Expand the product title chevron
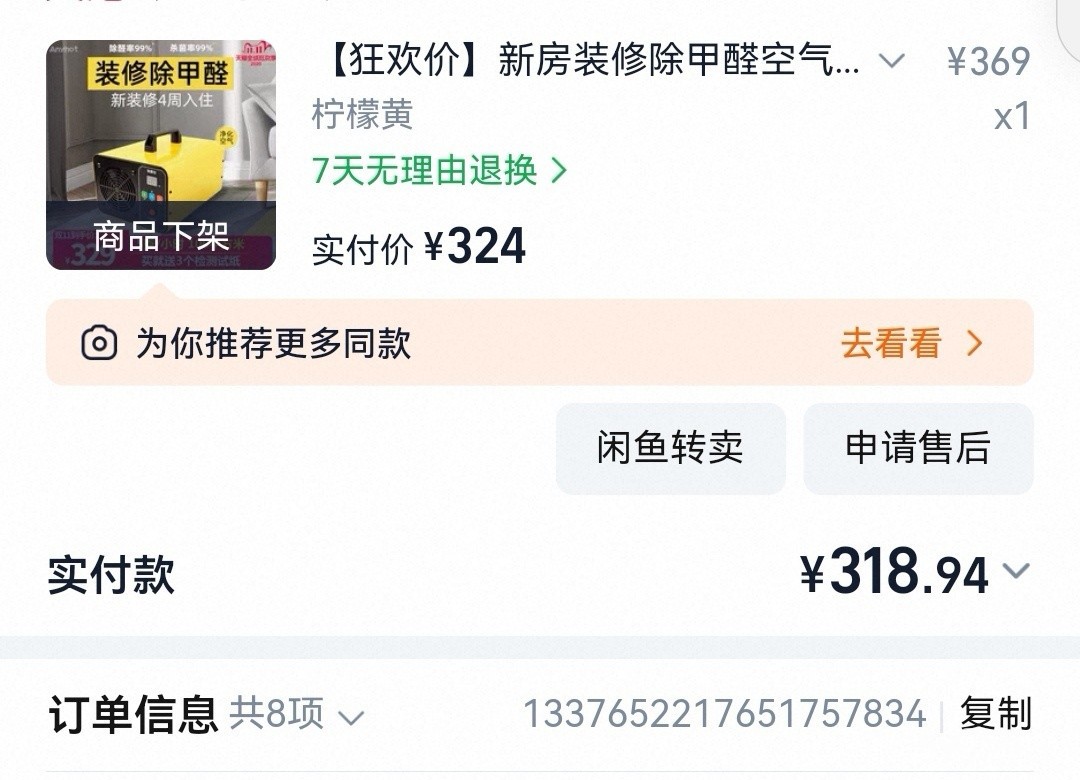 [891, 61]
